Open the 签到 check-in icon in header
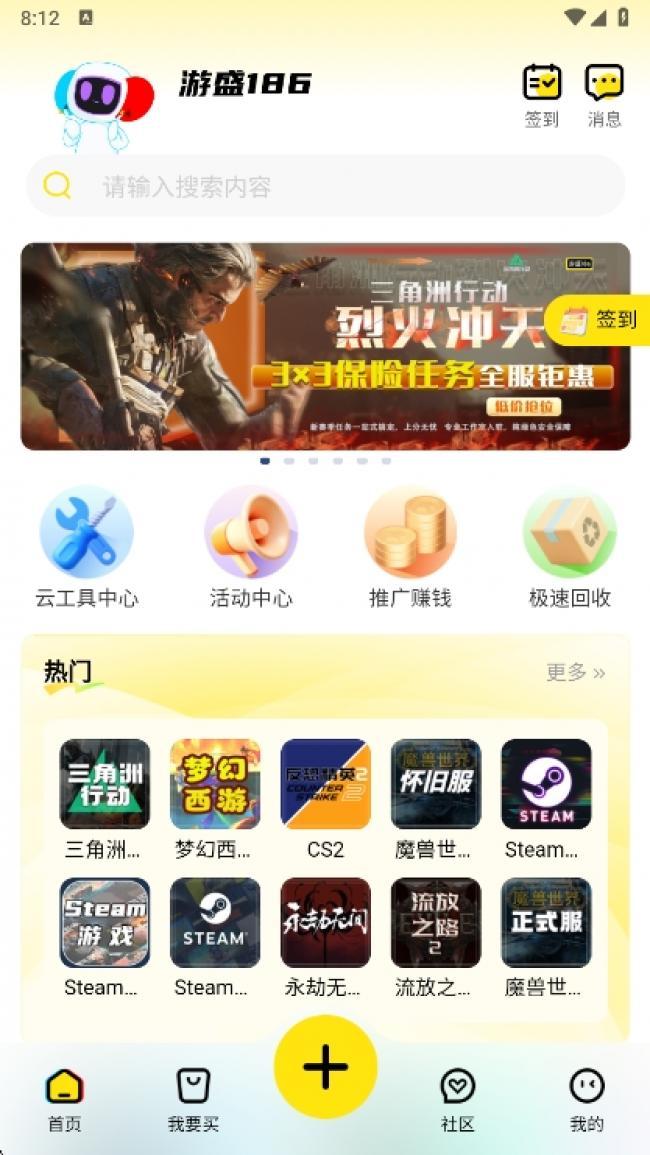The image size is (650, 1155). coord(542,95)
